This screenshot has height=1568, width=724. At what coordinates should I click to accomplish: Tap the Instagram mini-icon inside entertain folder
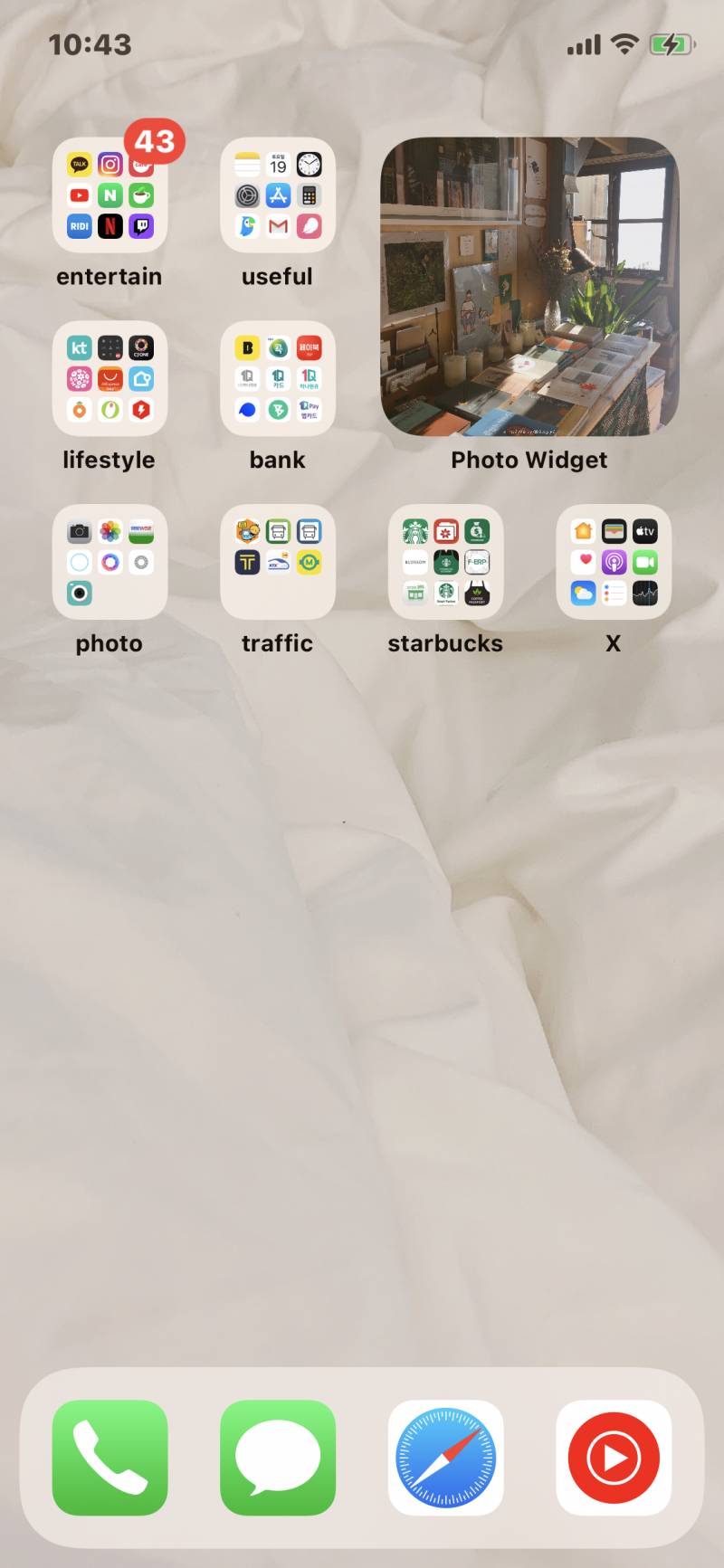tap(110, 165)
